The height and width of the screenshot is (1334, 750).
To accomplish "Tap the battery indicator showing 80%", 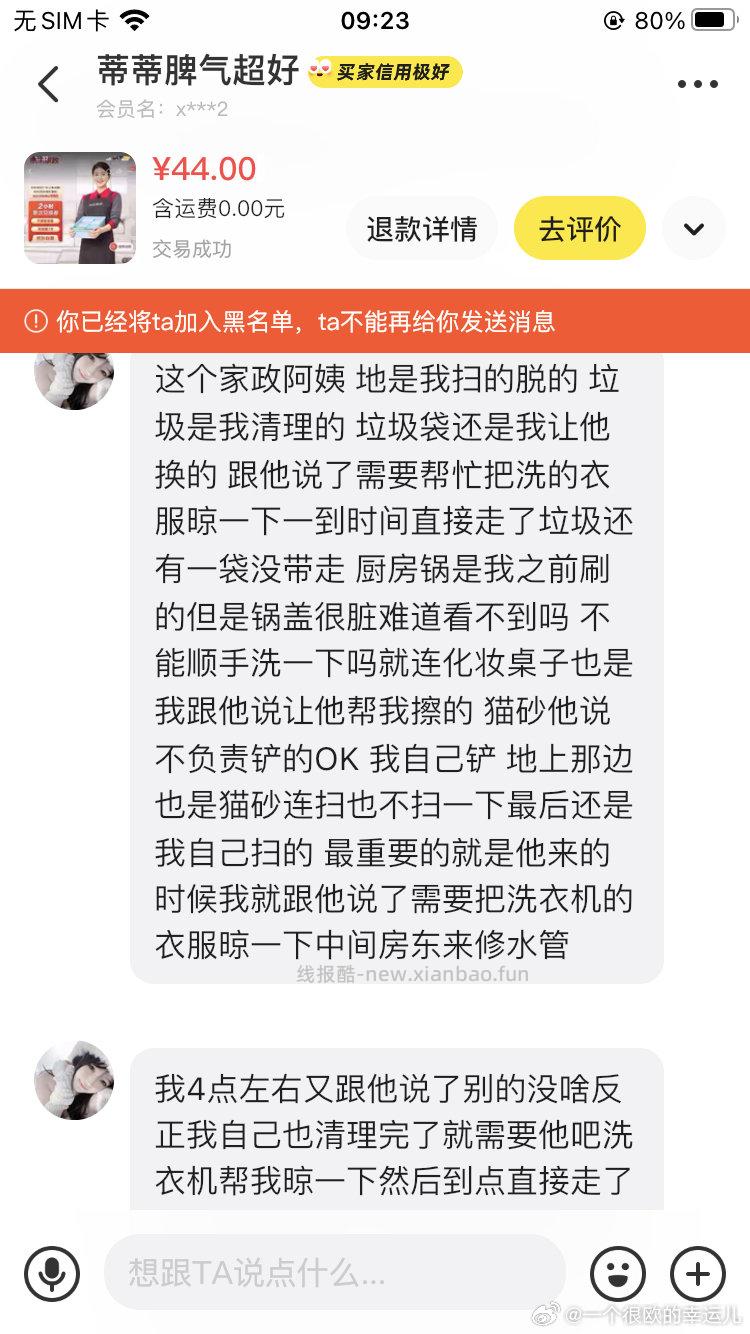I will pyautogui.click(x=711, y=18).
